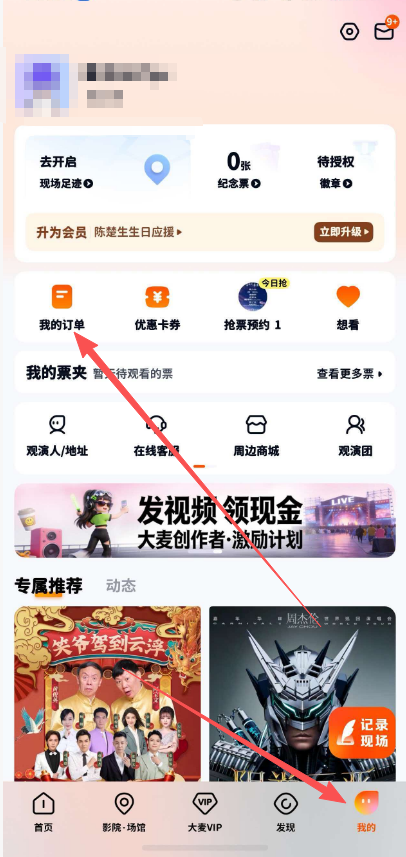Open 周边商城 shop

(x=256, y=437)
